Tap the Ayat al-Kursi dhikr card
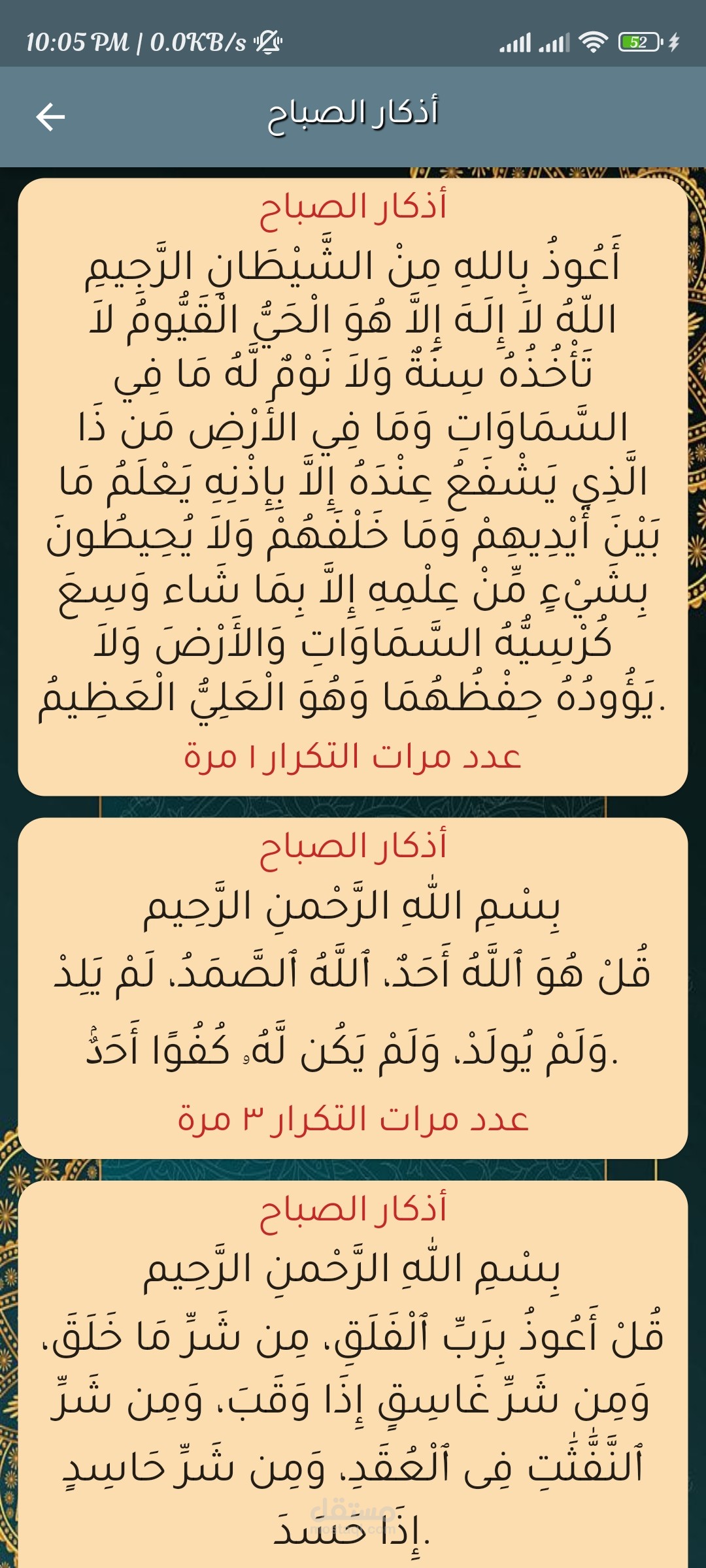Screen dimensions: 706x1568 click(x=353, y=487)
